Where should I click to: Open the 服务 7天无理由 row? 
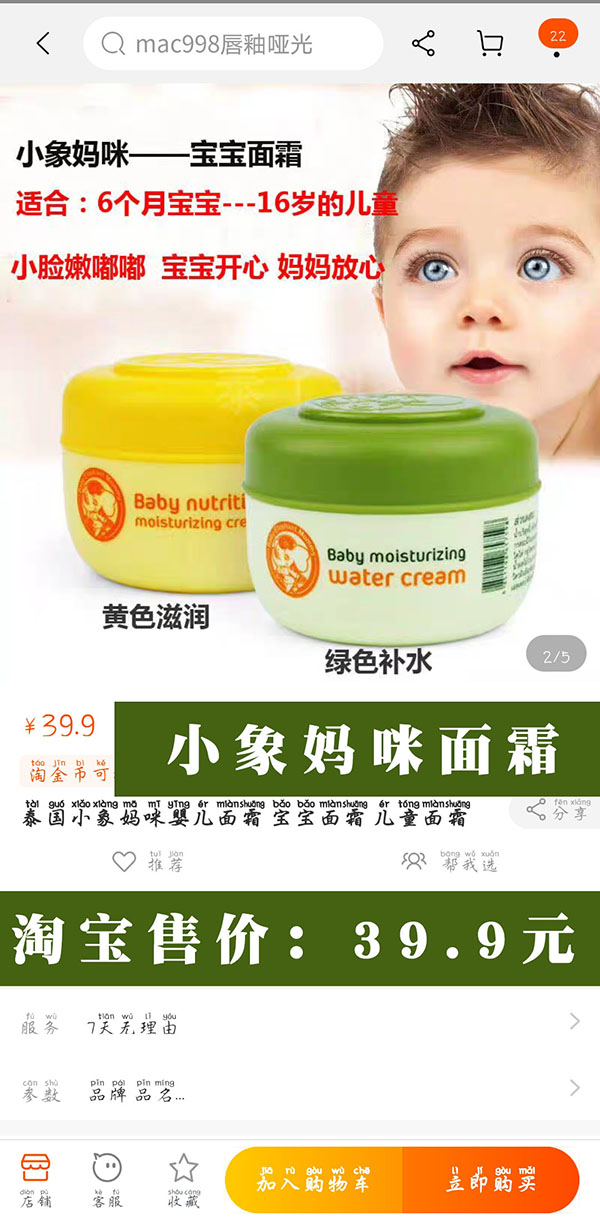click(300, 1022)
